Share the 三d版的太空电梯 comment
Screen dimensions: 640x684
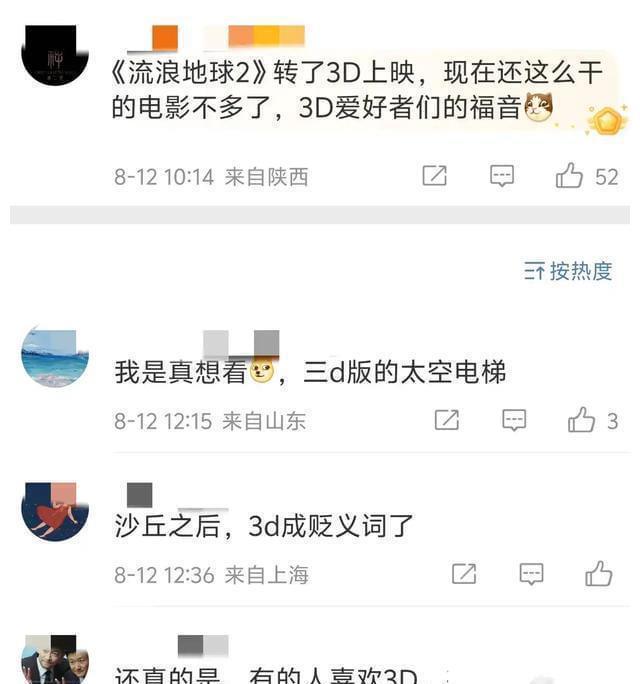click(447, 421)
